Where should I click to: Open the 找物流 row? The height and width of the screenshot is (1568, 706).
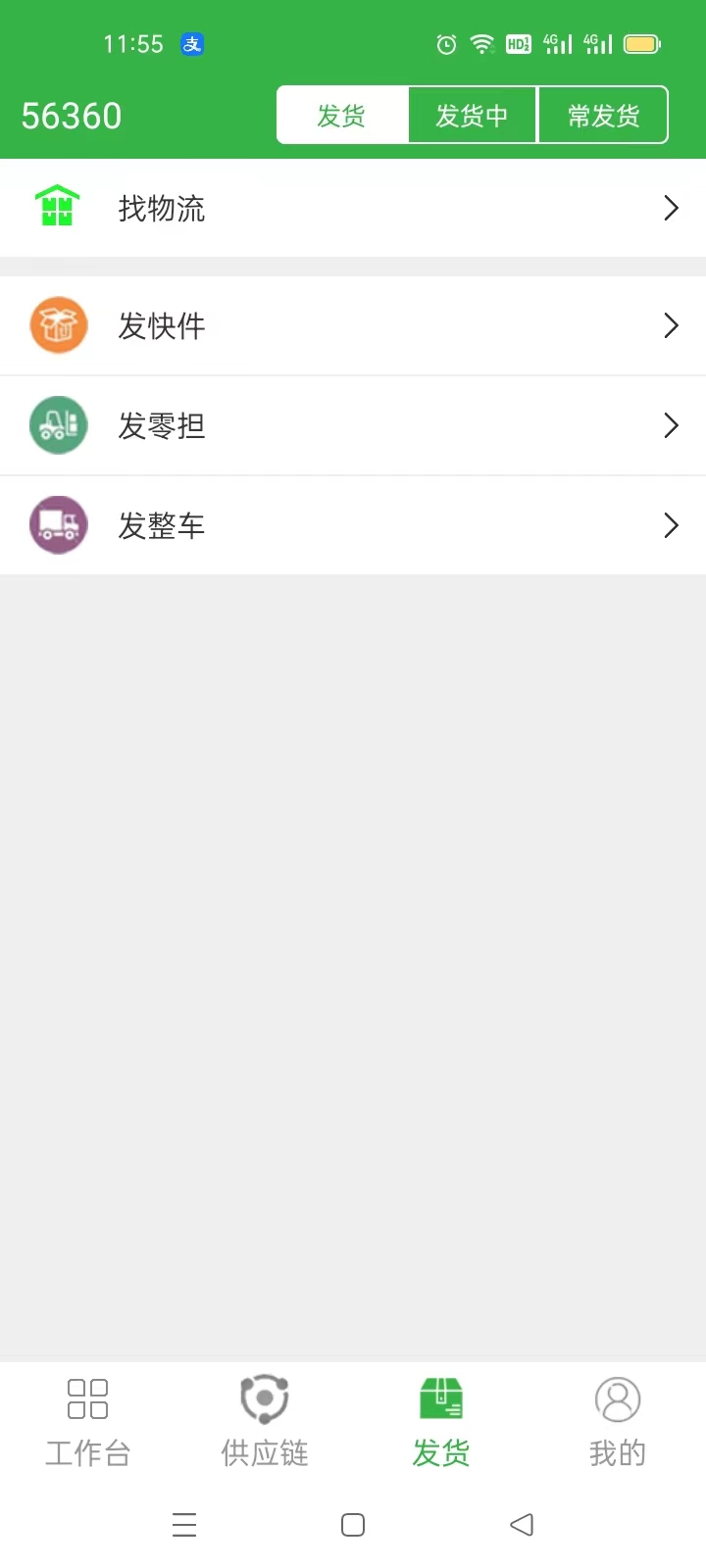[x=353, y=208]
